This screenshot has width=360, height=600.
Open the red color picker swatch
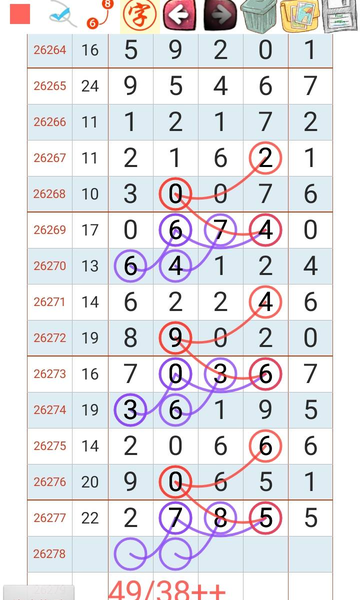click(20, 14)
